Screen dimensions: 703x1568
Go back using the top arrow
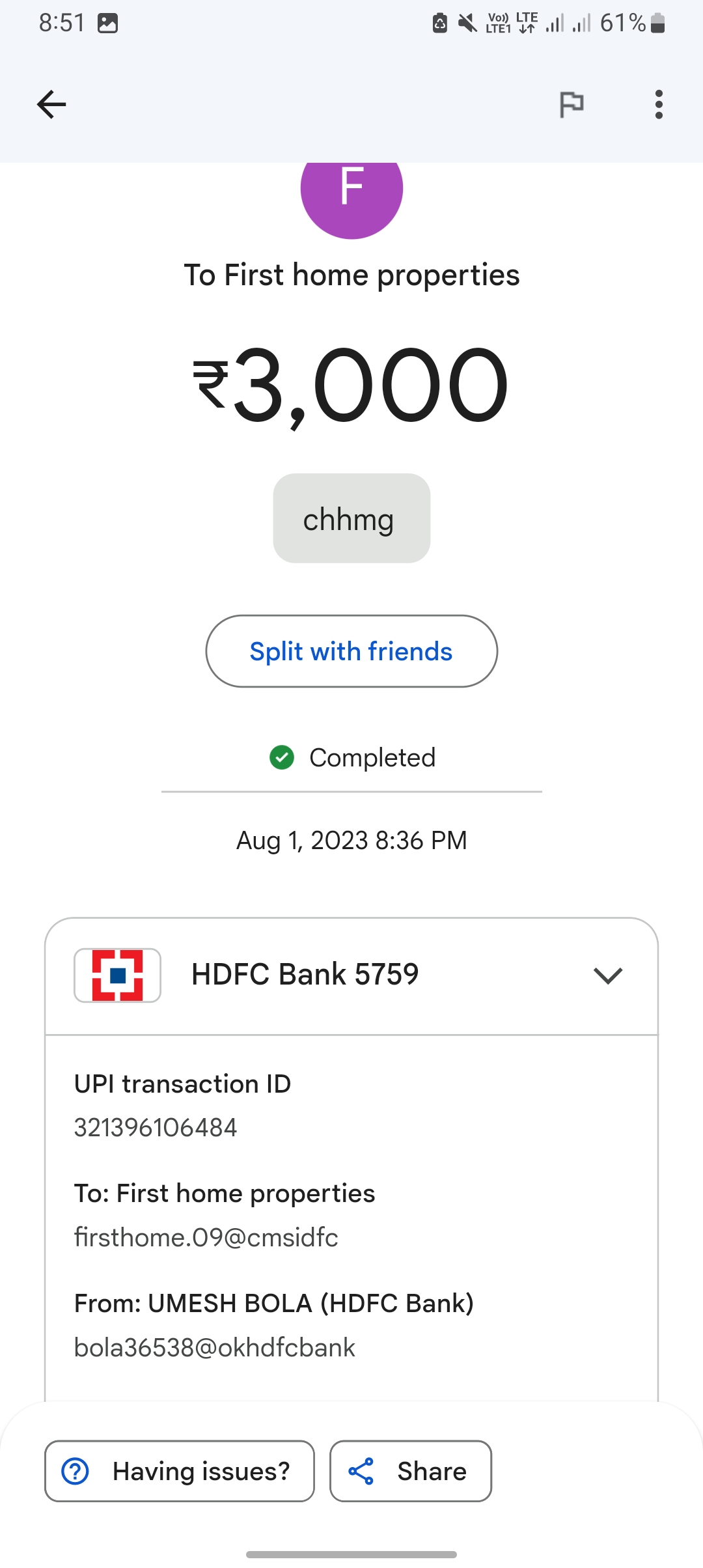pyautogui.click(x=51, y=104)
